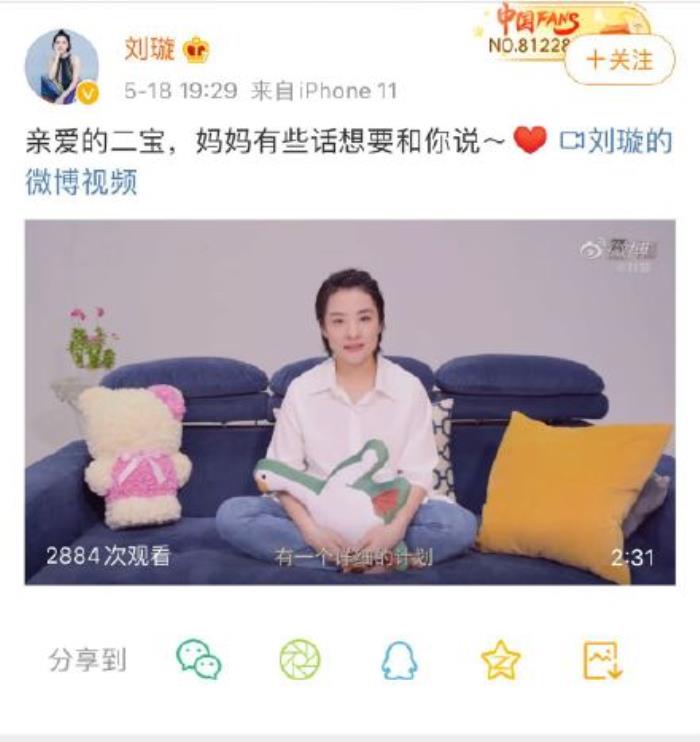Share the post to Qzone star
The width and height of the screenshot is (700, 742).
click(500, 660)
